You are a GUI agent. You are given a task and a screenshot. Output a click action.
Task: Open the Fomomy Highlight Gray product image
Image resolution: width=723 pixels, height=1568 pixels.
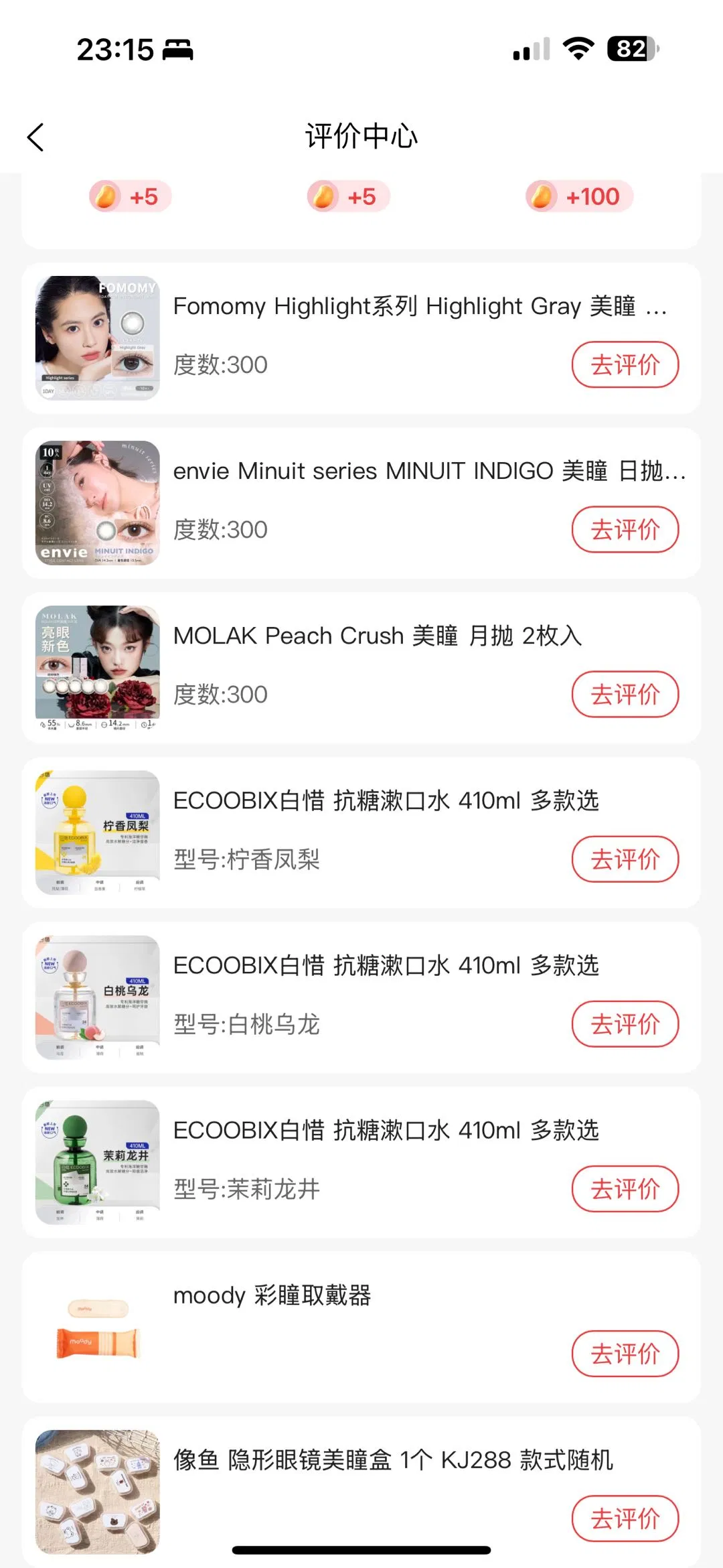(98, 338)
